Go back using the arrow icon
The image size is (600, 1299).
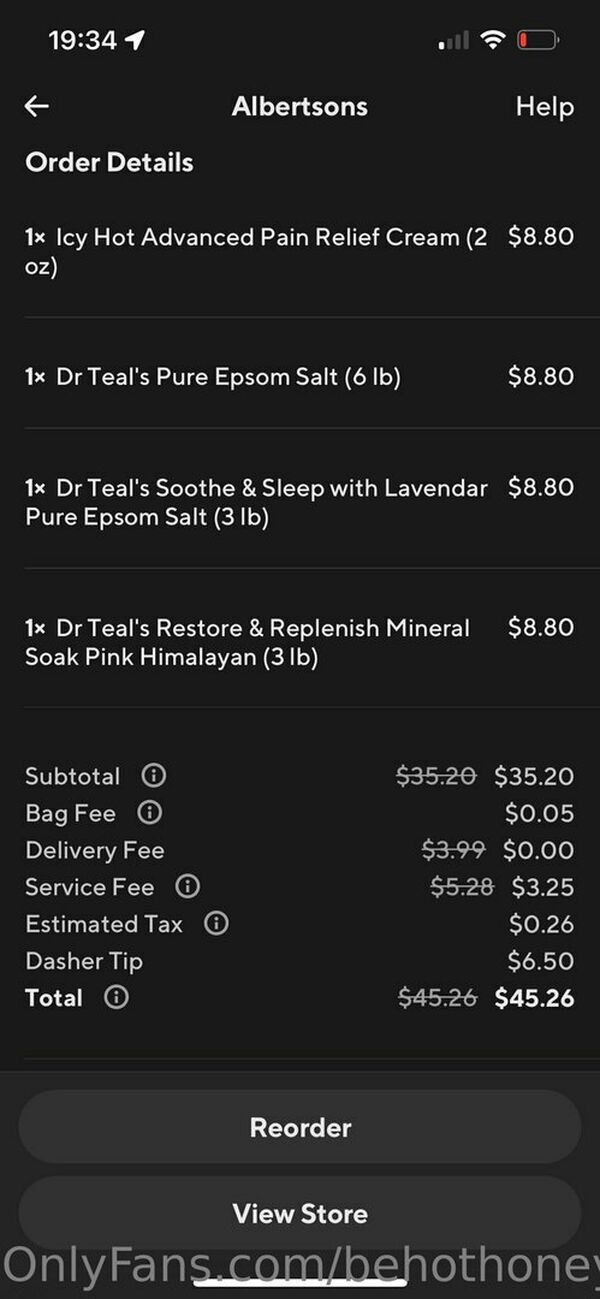37,106
